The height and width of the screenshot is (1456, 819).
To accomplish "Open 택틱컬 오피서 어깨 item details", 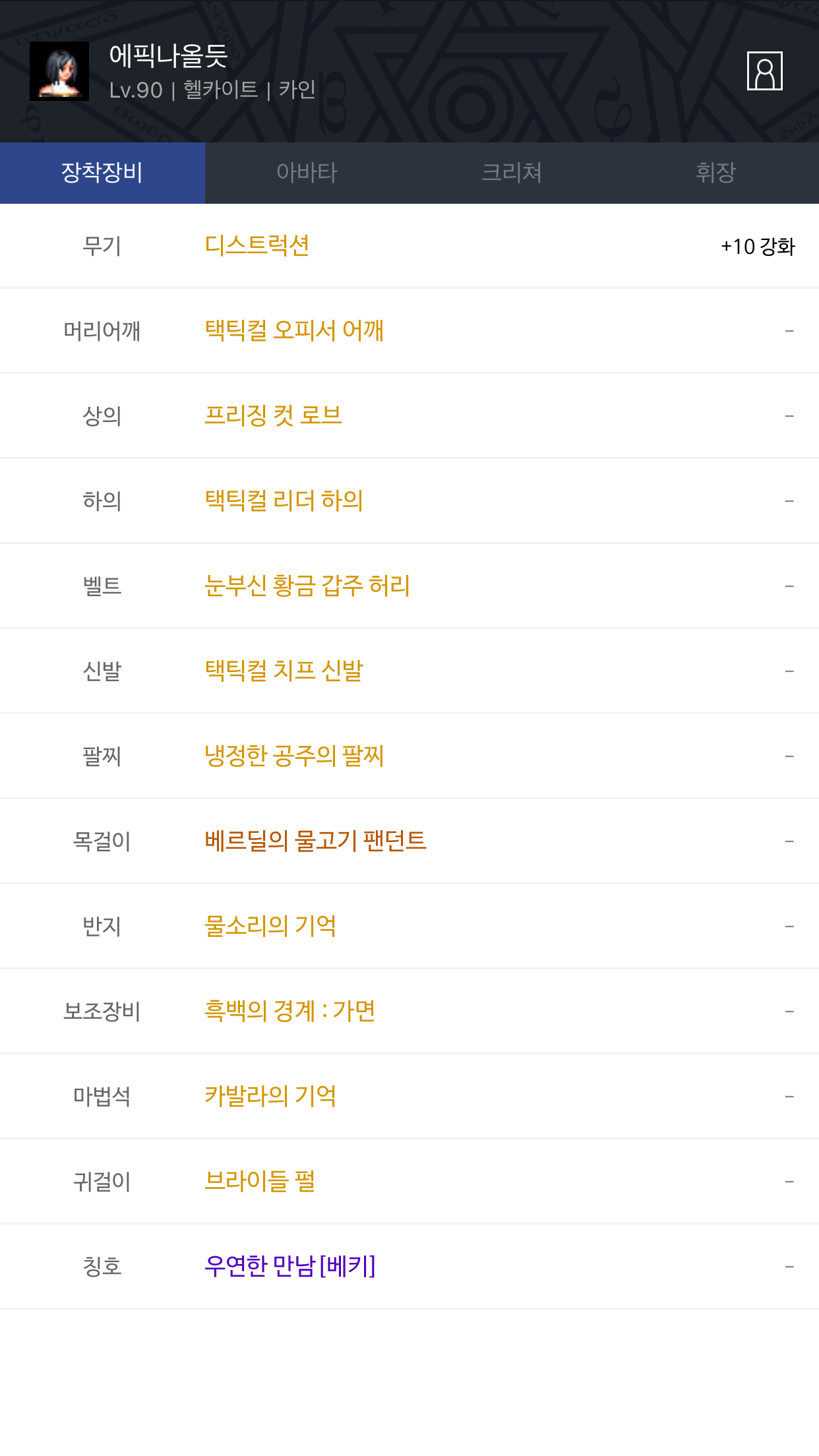I will coord(294,330).
